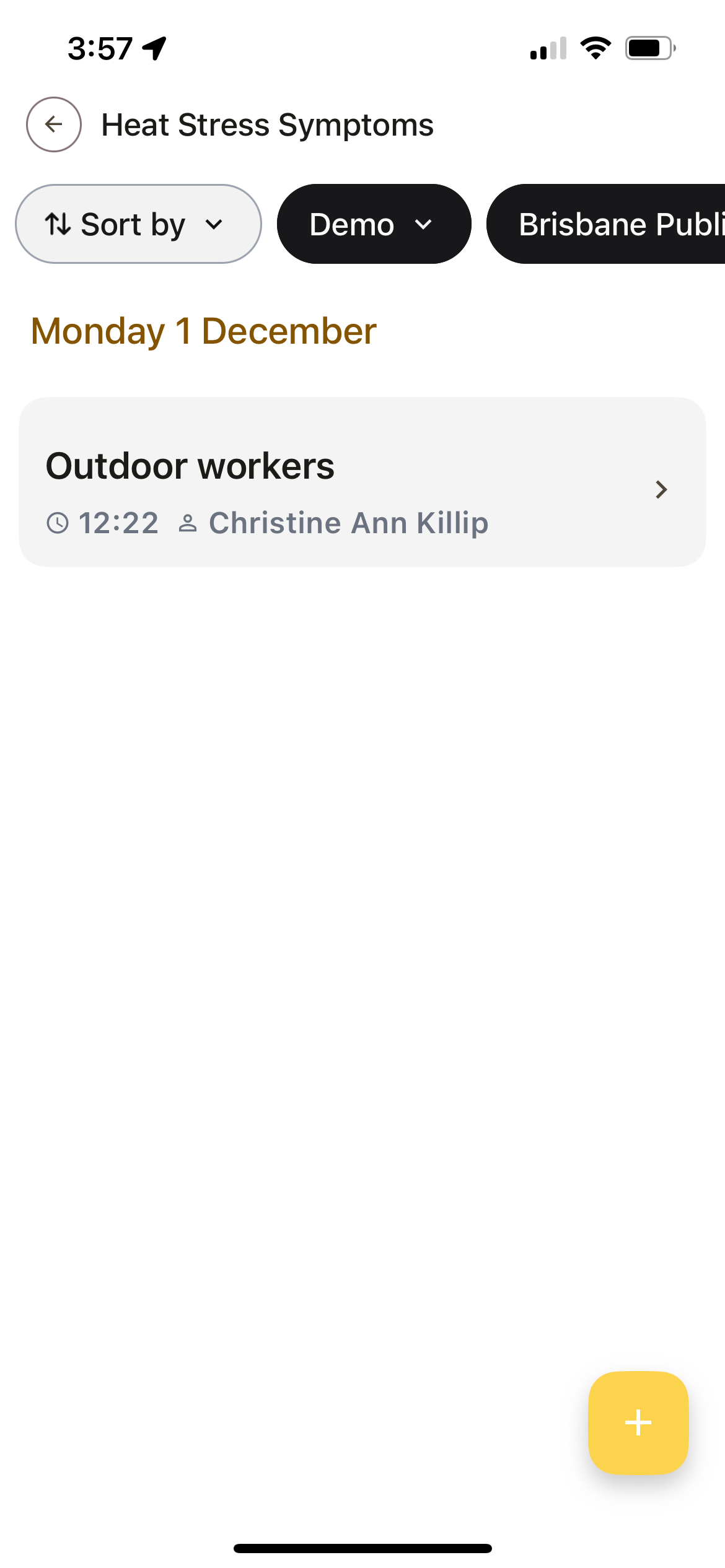The width and height of the screenshot is (725, 1568).
Task: Open the Outdoor workers entry
Action: pos(362,482)
